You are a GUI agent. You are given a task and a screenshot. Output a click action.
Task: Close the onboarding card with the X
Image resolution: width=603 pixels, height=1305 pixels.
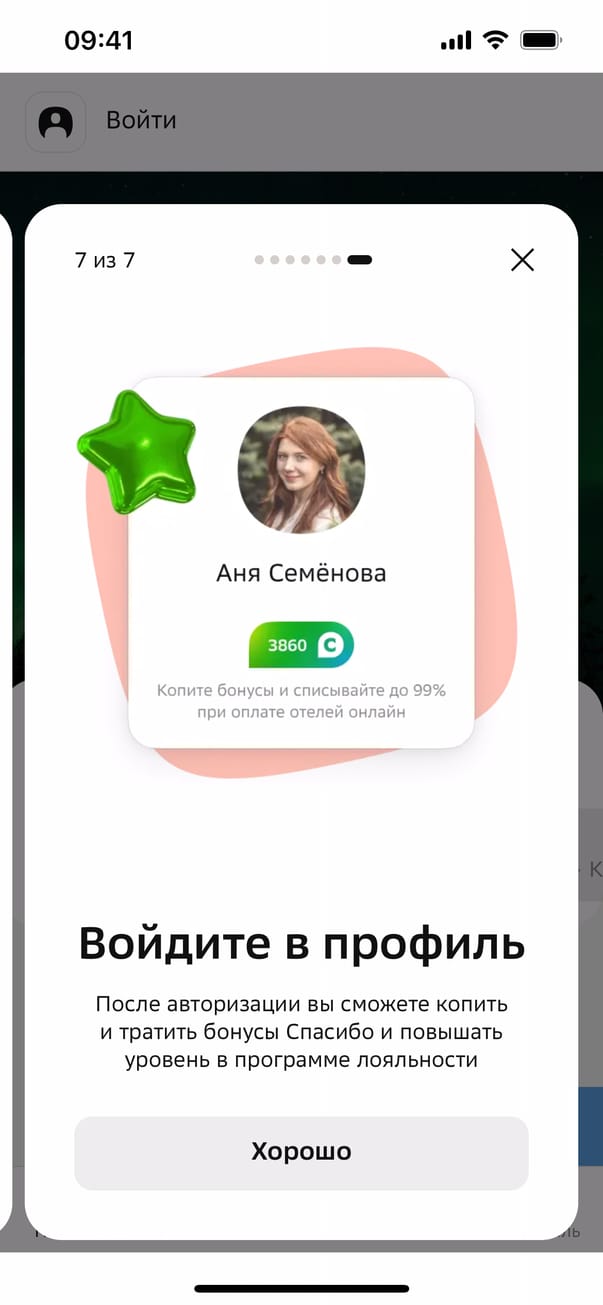(522, 260)
